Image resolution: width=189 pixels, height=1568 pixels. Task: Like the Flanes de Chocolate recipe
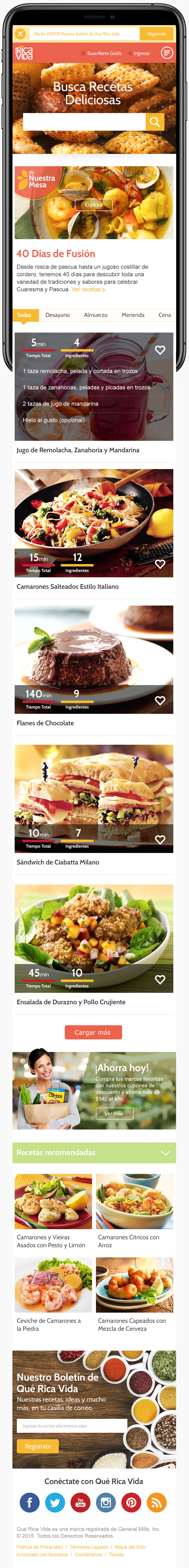point(160,701)
